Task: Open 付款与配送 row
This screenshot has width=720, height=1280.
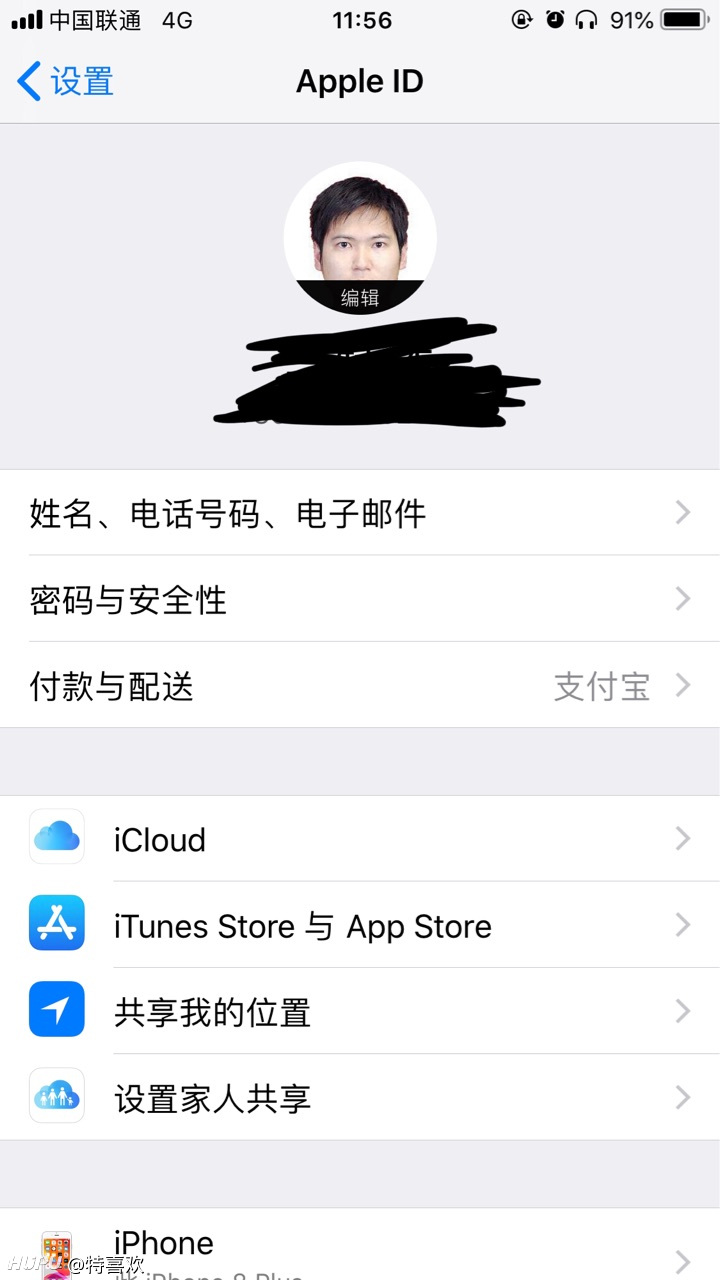Action: pyautogui.click(x=360, y=685)
